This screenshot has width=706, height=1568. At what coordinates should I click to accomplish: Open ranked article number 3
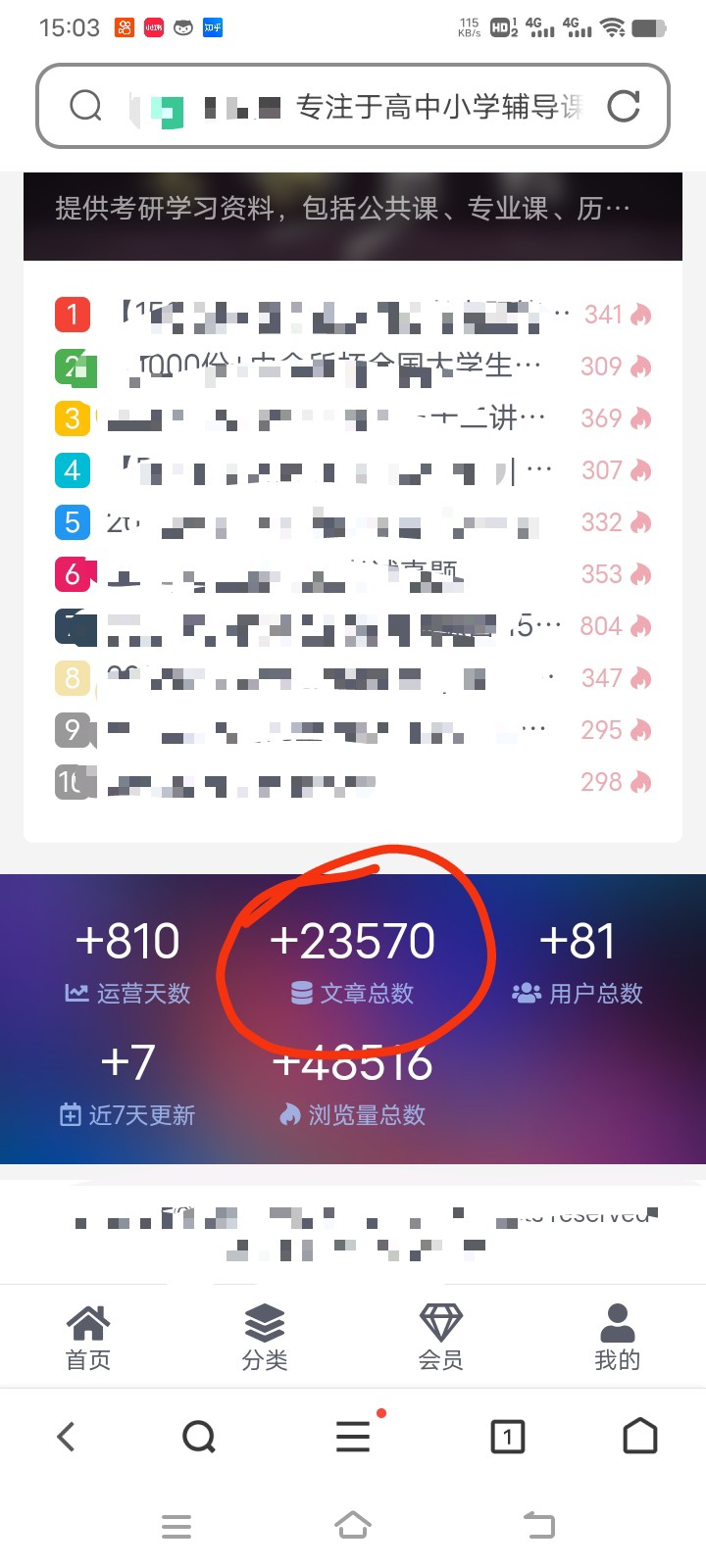pyautogui.click(x=333, y=418)
